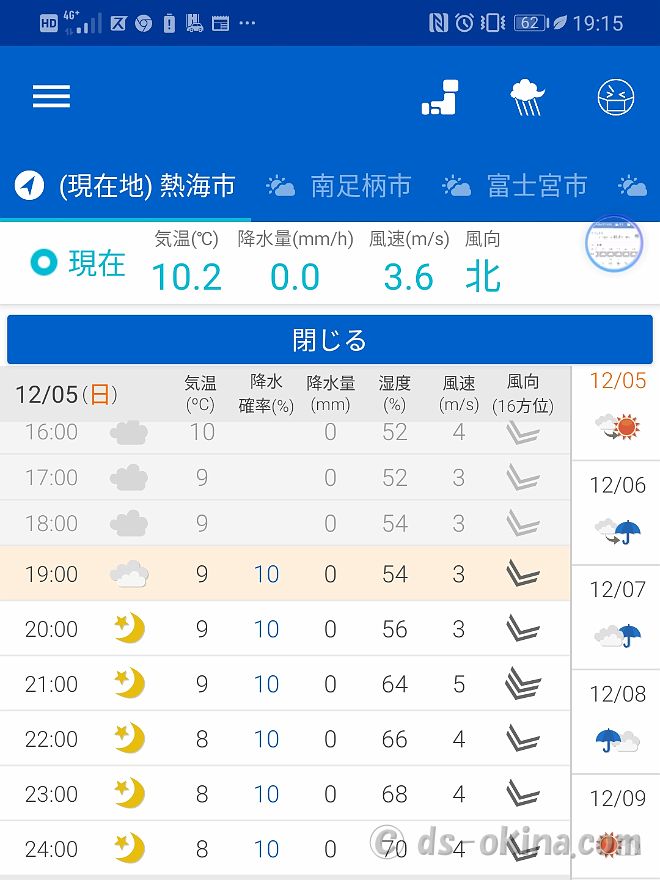Open the floating round chart thumbnail

(x=613, y=244)
